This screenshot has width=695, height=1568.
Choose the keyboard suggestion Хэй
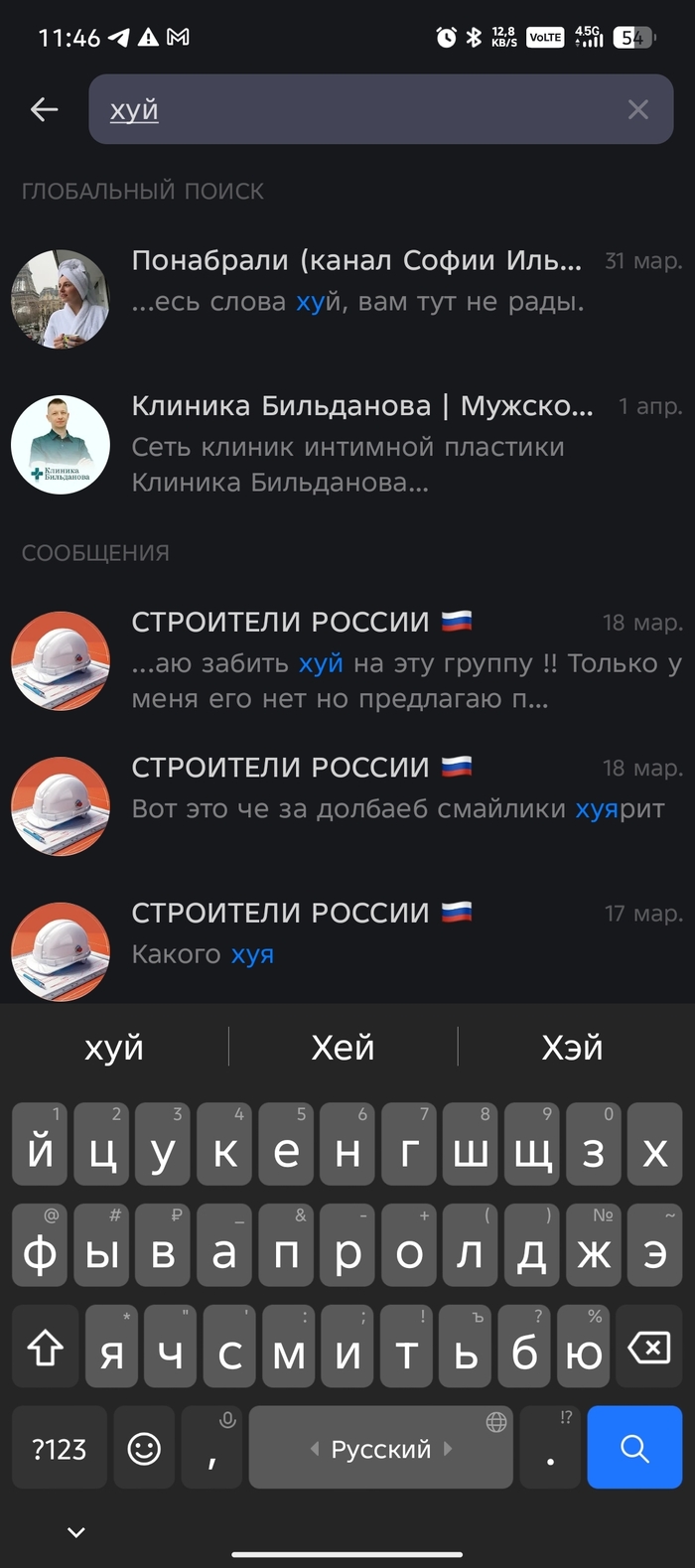coord(572,1048)
